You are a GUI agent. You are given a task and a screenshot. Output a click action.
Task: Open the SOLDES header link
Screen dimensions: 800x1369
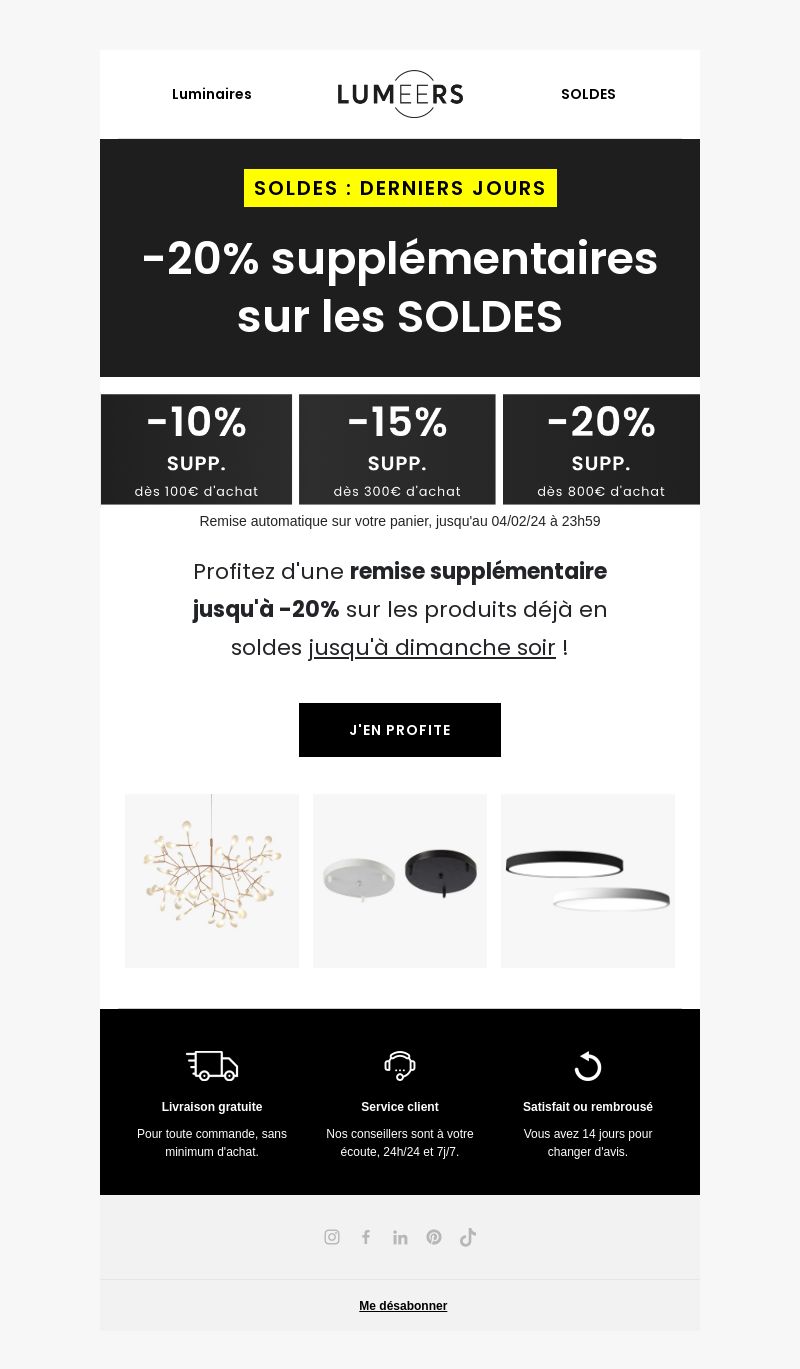[x=588, y=94]
